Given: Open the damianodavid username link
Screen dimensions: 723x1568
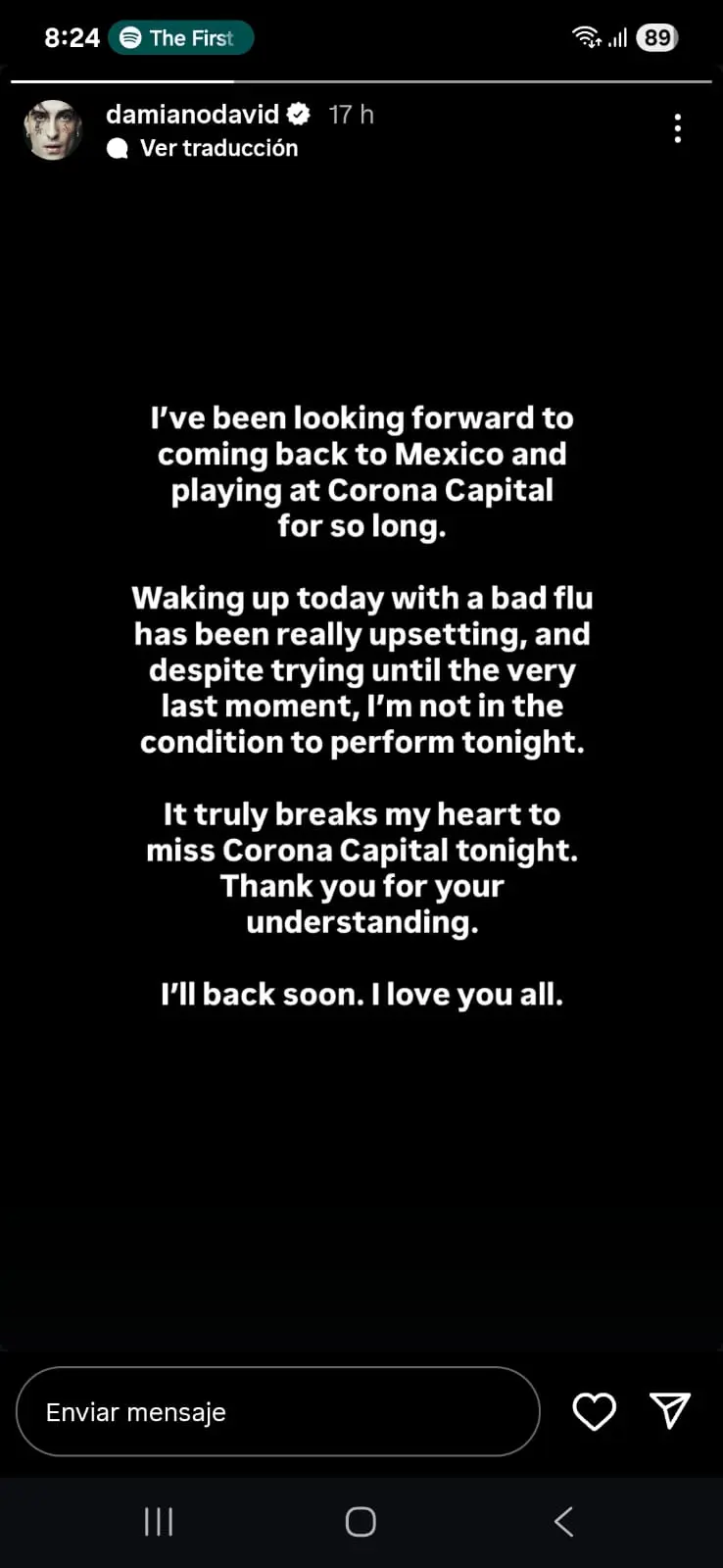Looking at the screenshot, I should 192,115.
